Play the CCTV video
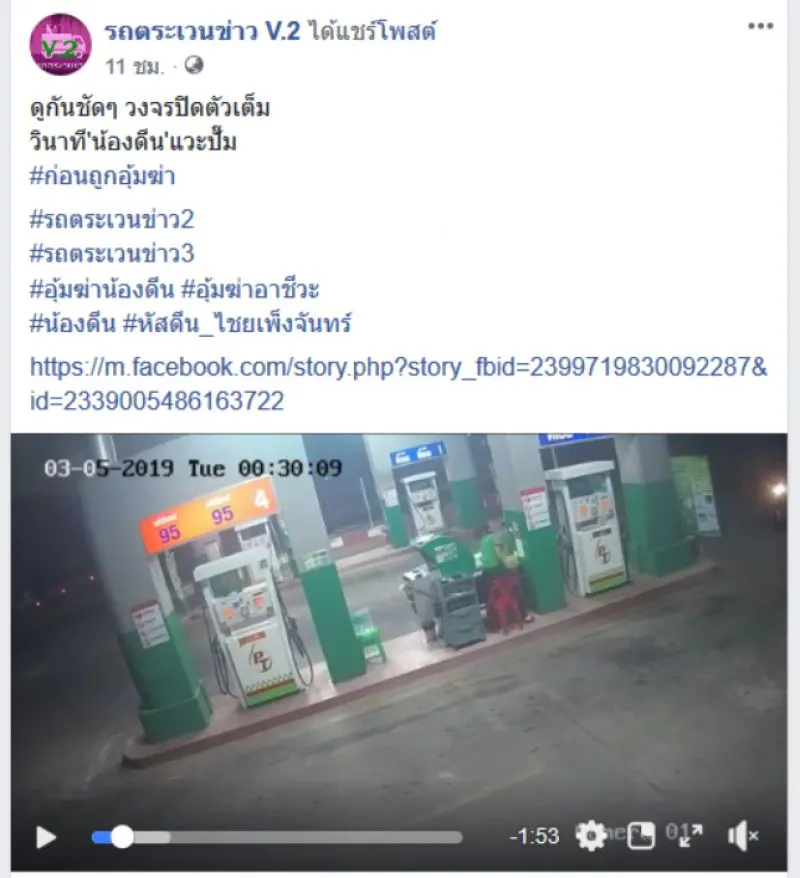 (x=46, y=836)
